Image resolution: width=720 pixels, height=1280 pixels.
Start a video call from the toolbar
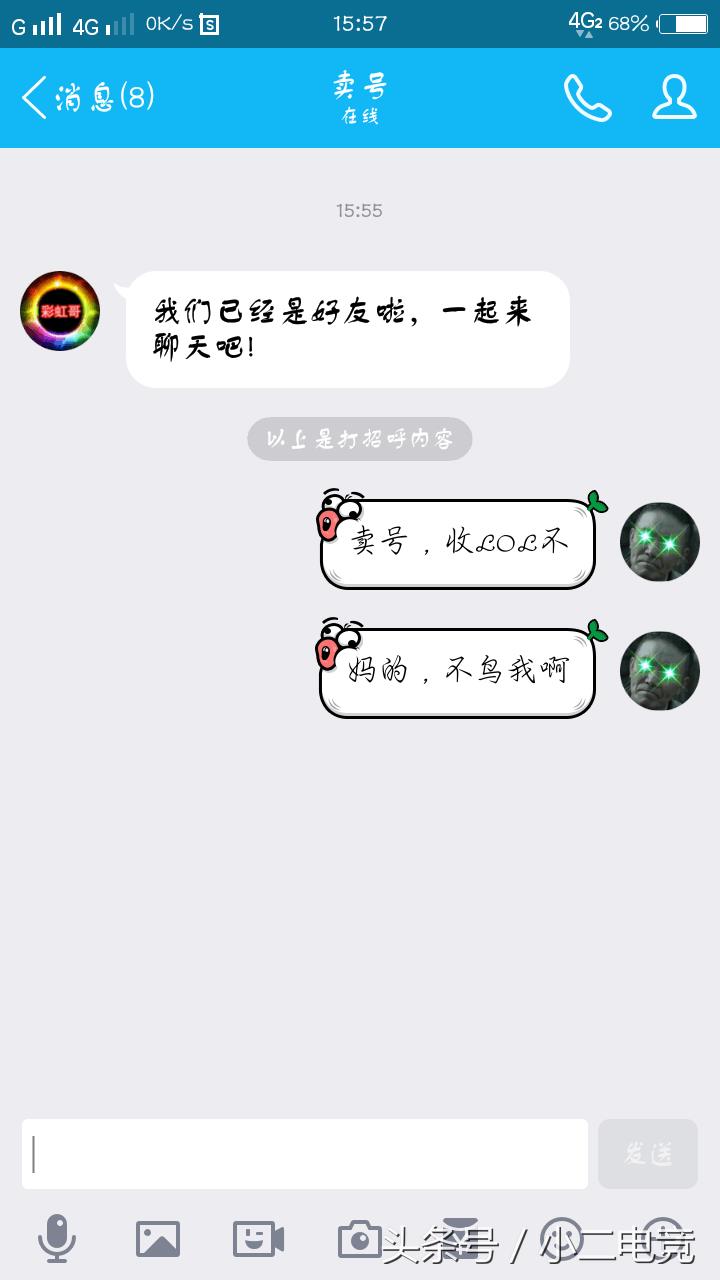[x=258, y=1238]
